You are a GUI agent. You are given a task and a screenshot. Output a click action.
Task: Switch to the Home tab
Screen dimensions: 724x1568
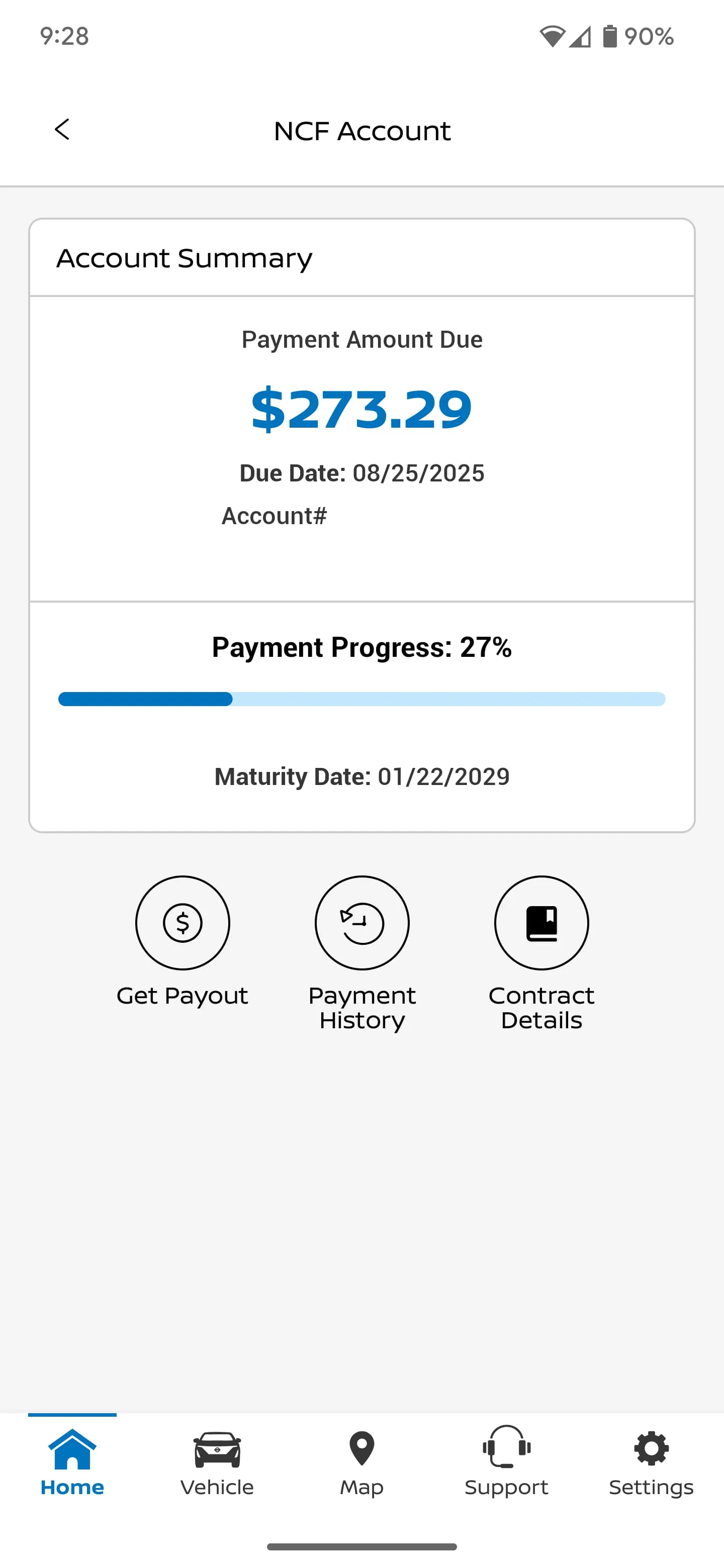pyautogui.click(x=72, y=1462)
